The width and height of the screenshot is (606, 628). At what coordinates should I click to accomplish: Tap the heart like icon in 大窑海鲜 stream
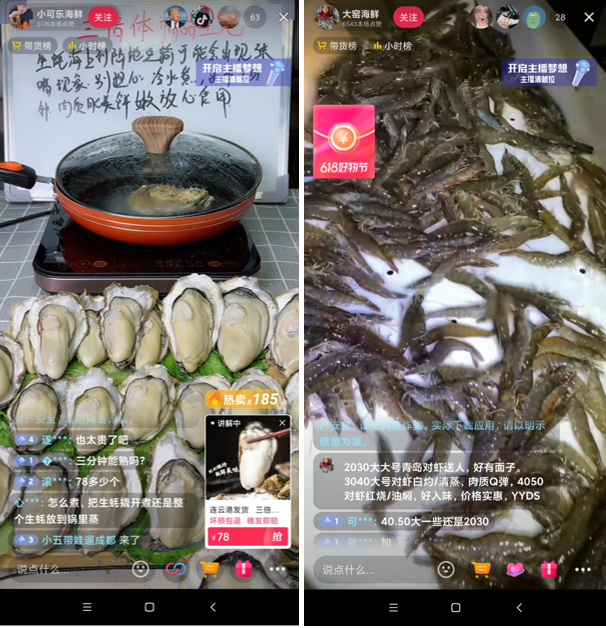pyautogui.click(x=515, y=569)
